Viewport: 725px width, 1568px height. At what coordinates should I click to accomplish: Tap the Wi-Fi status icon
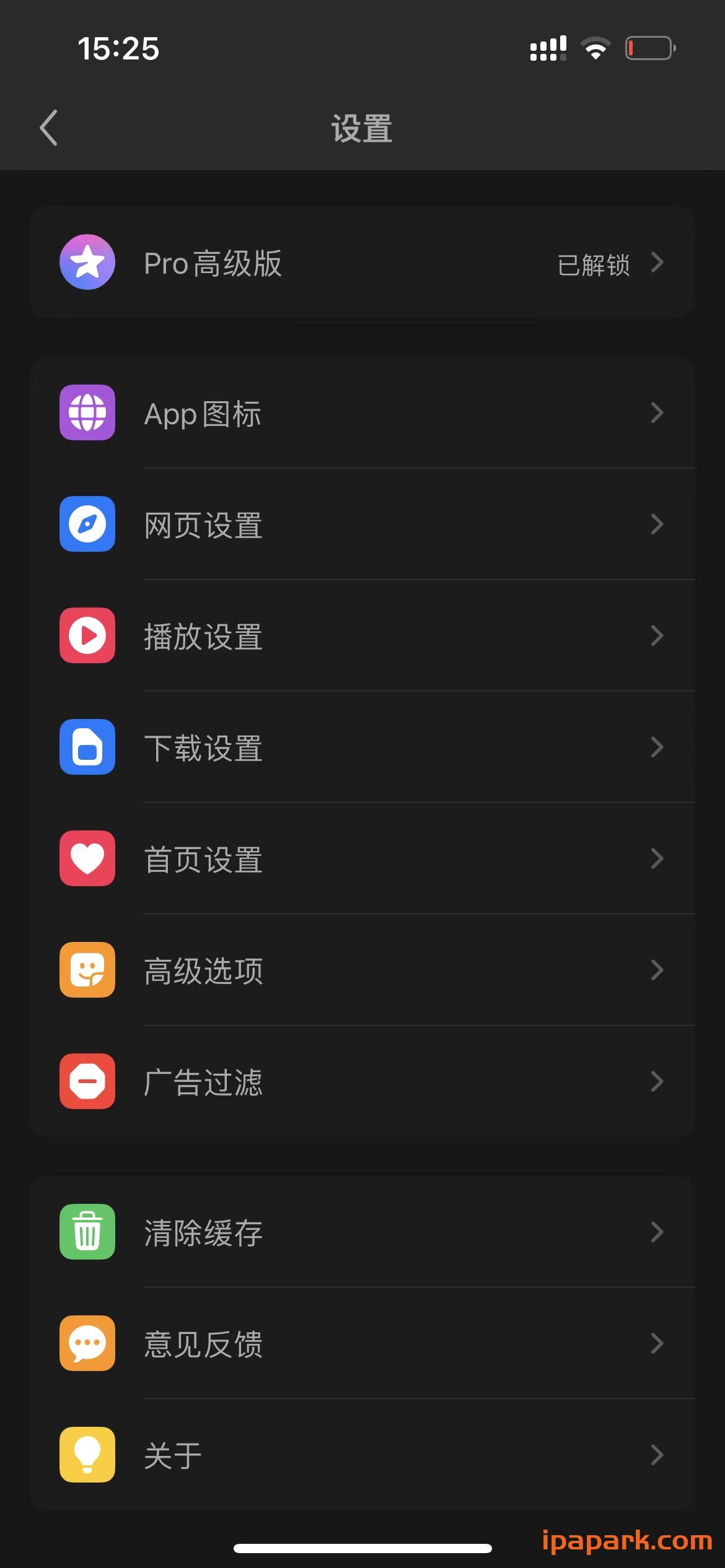595,47
